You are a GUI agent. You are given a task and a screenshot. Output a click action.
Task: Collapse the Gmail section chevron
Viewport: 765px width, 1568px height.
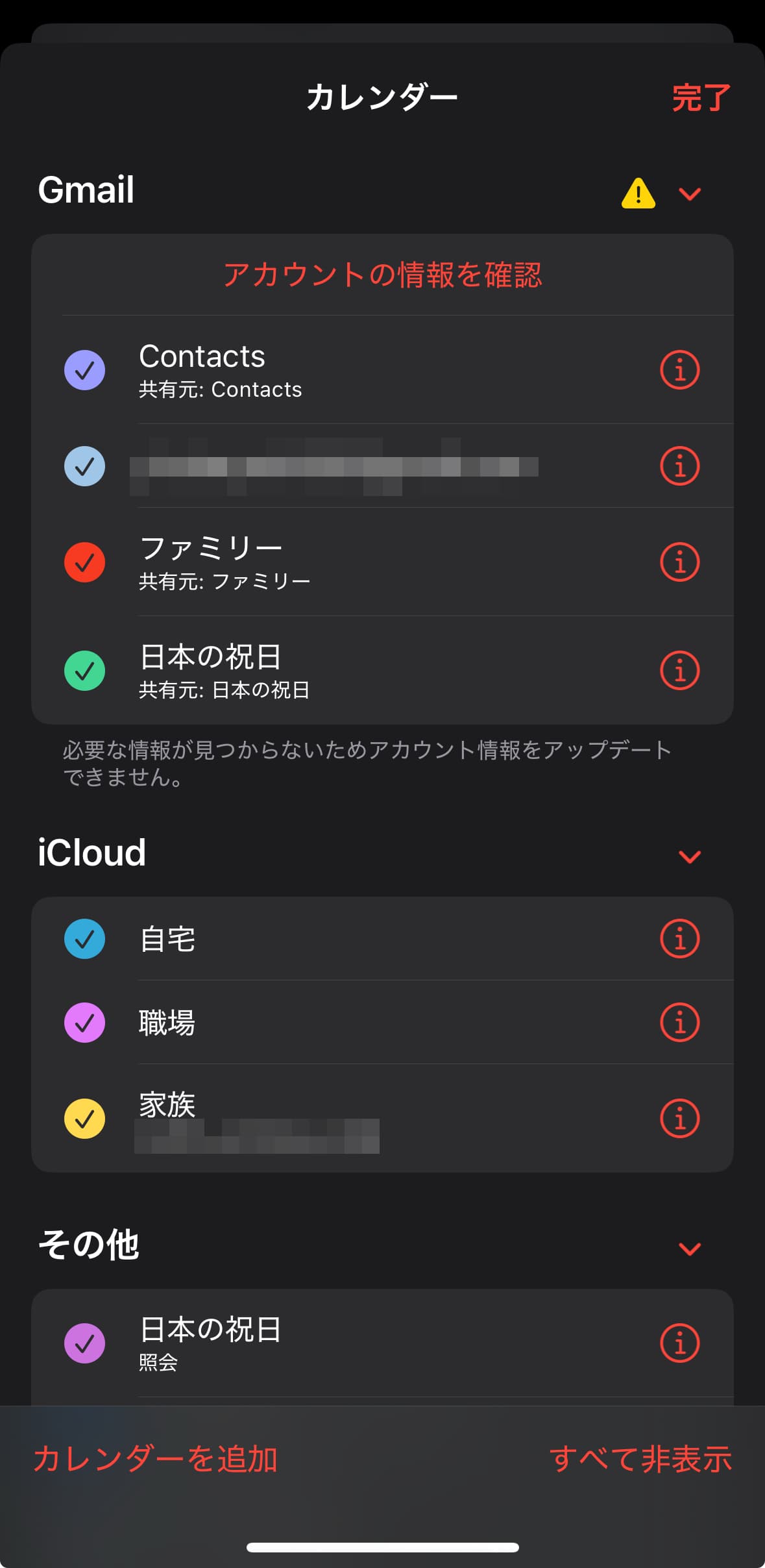[x=689, y=193]
